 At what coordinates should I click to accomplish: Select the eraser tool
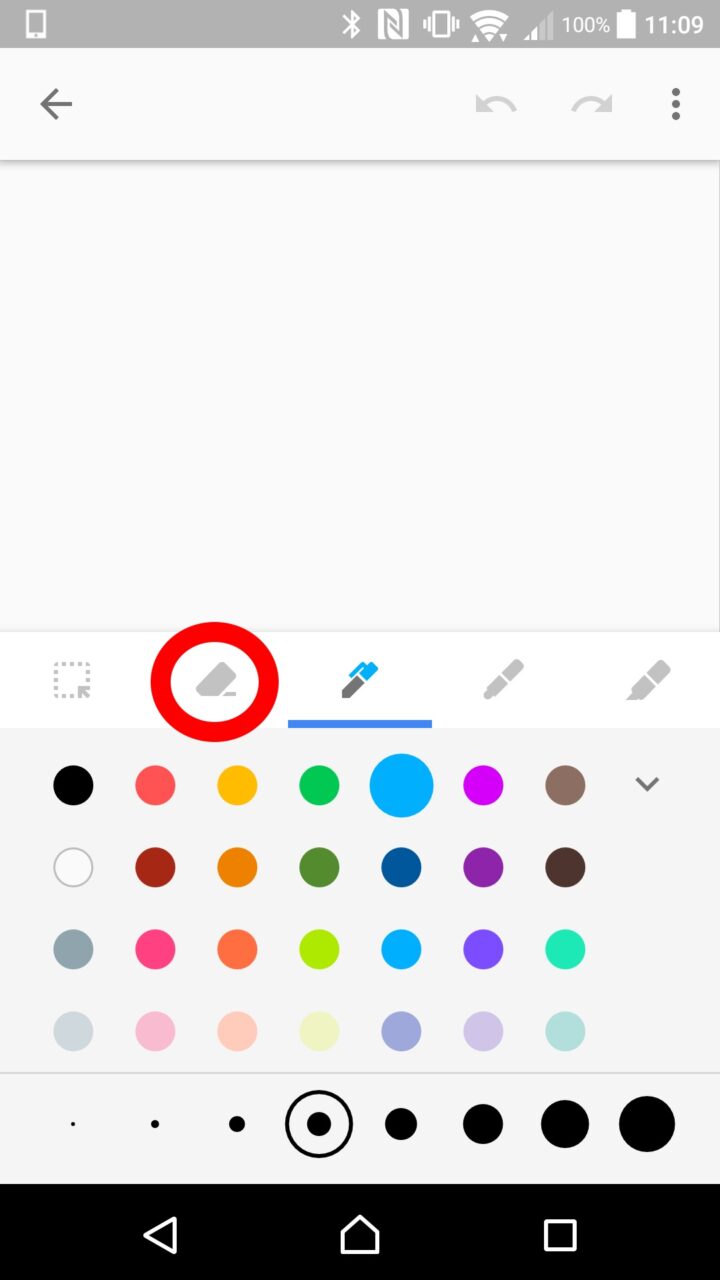(215, 681)
